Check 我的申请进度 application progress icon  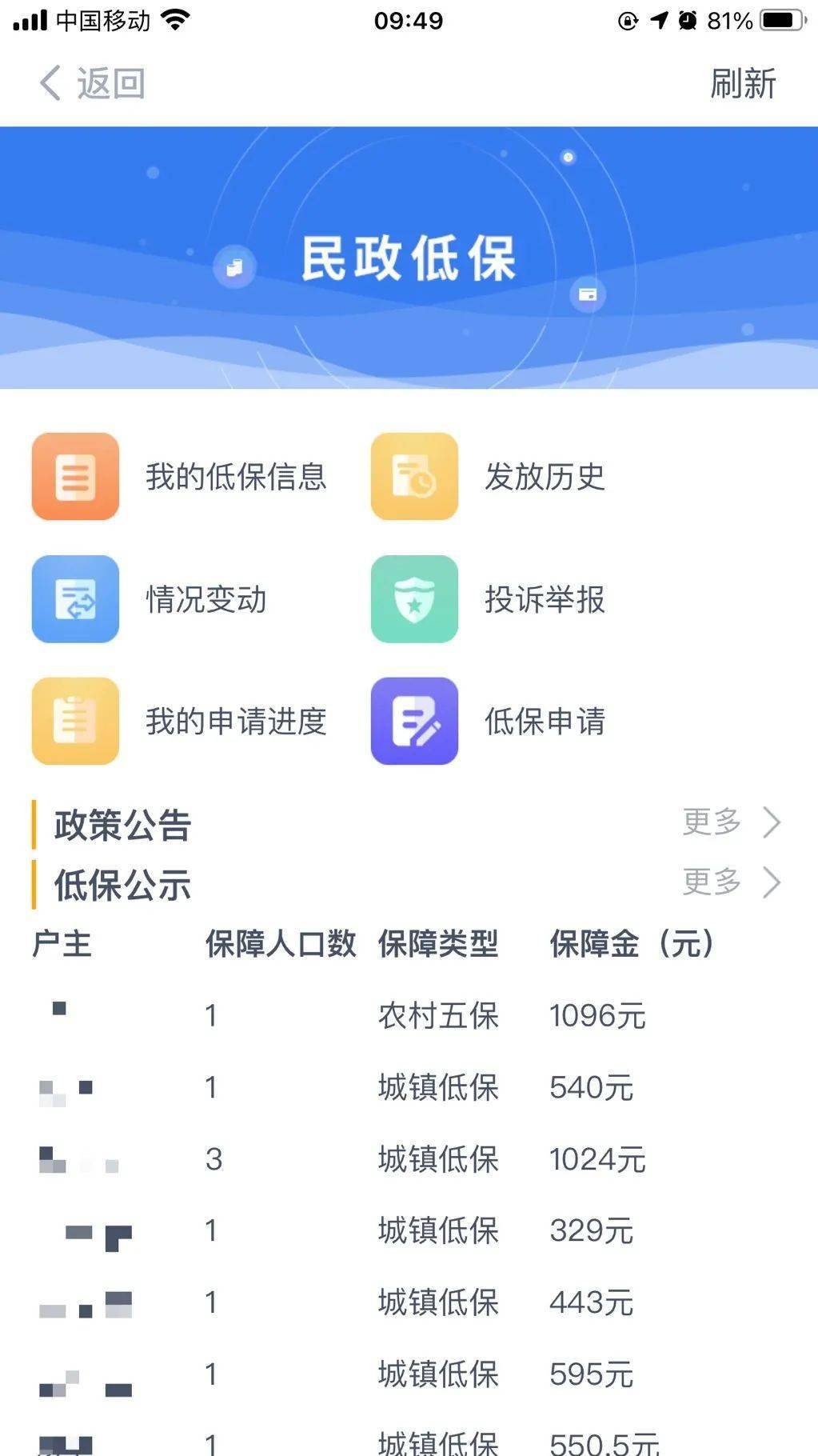pyautogui.click(x=74, y=721)
